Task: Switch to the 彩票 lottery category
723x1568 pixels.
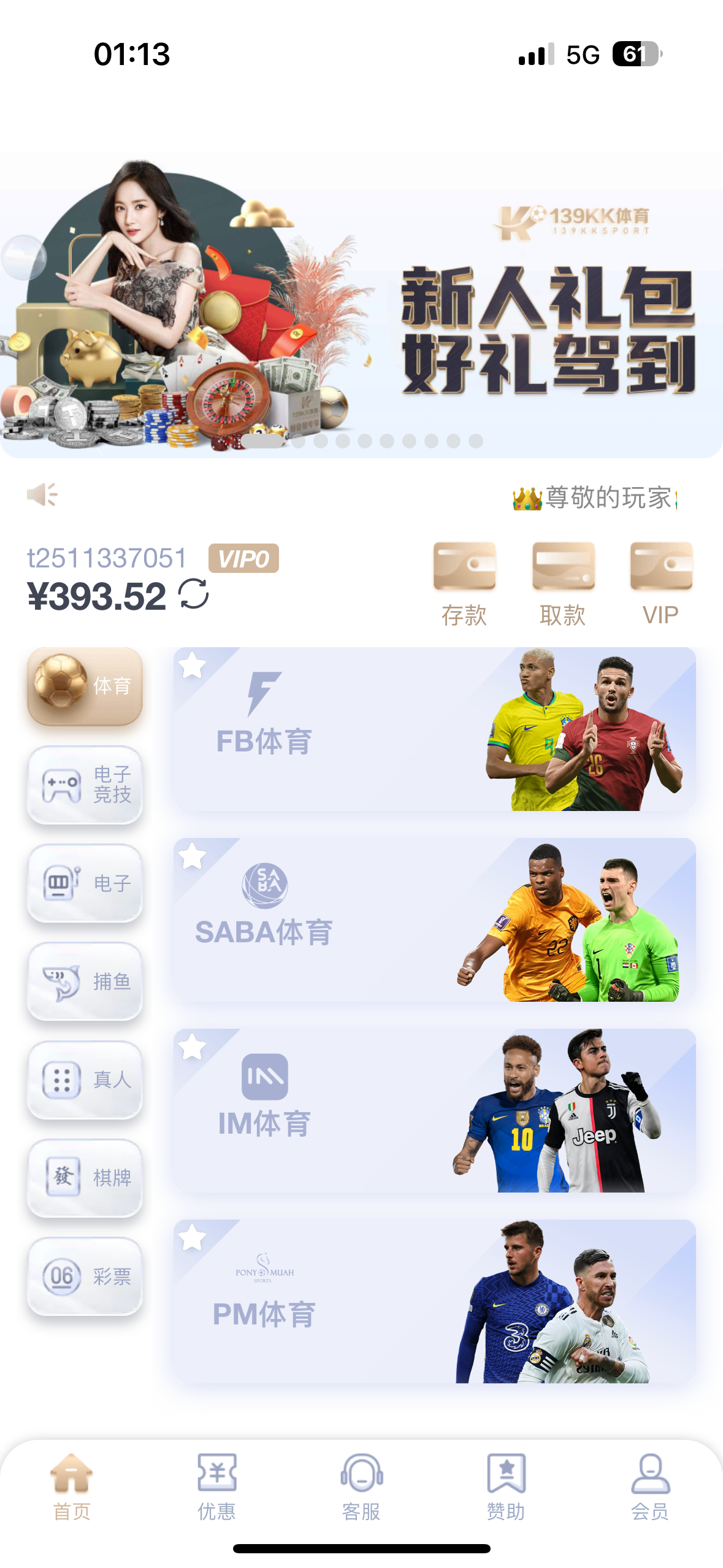Action: (x=85, y=1276)
